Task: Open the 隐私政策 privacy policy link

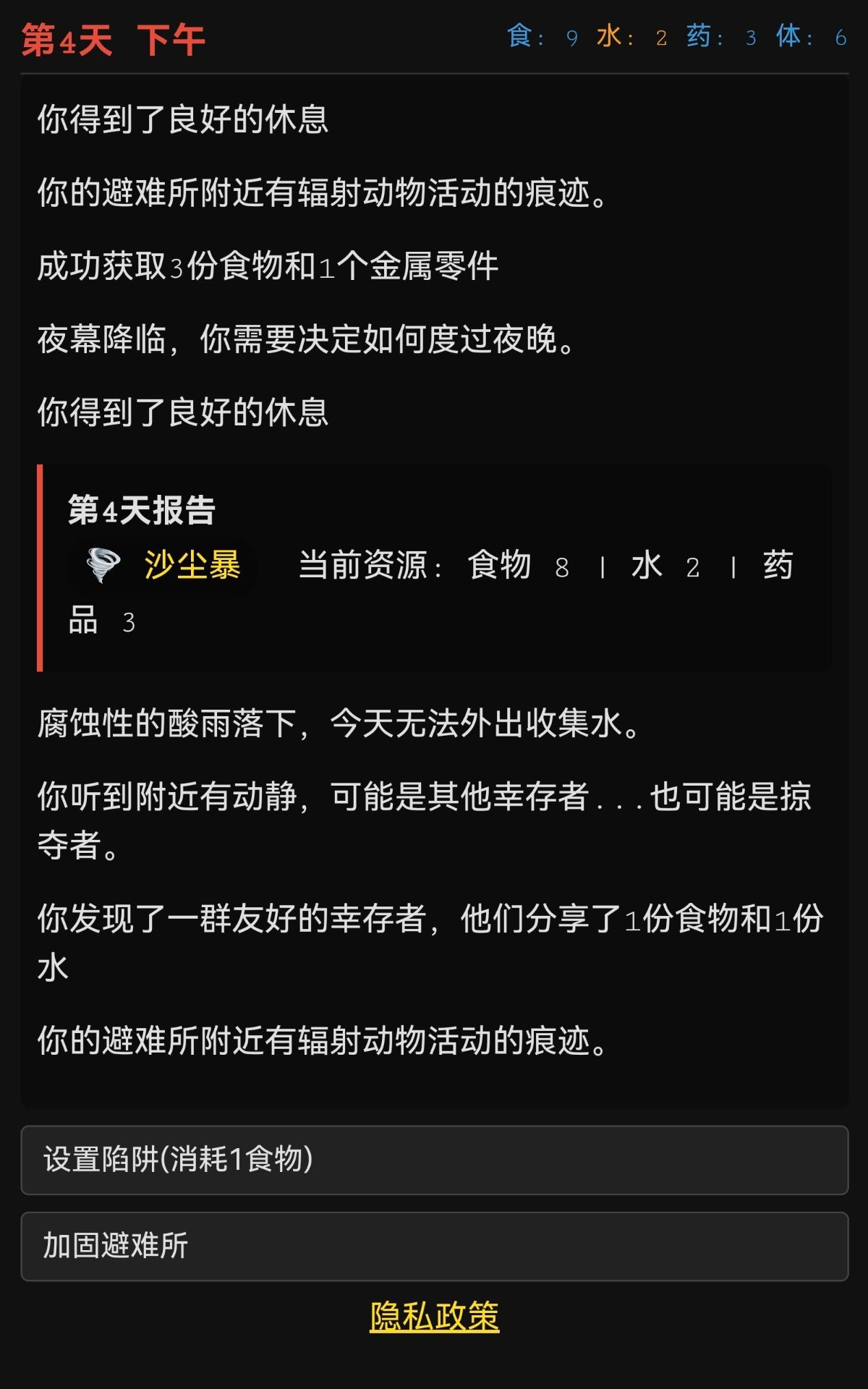Action: (434, 1314)
